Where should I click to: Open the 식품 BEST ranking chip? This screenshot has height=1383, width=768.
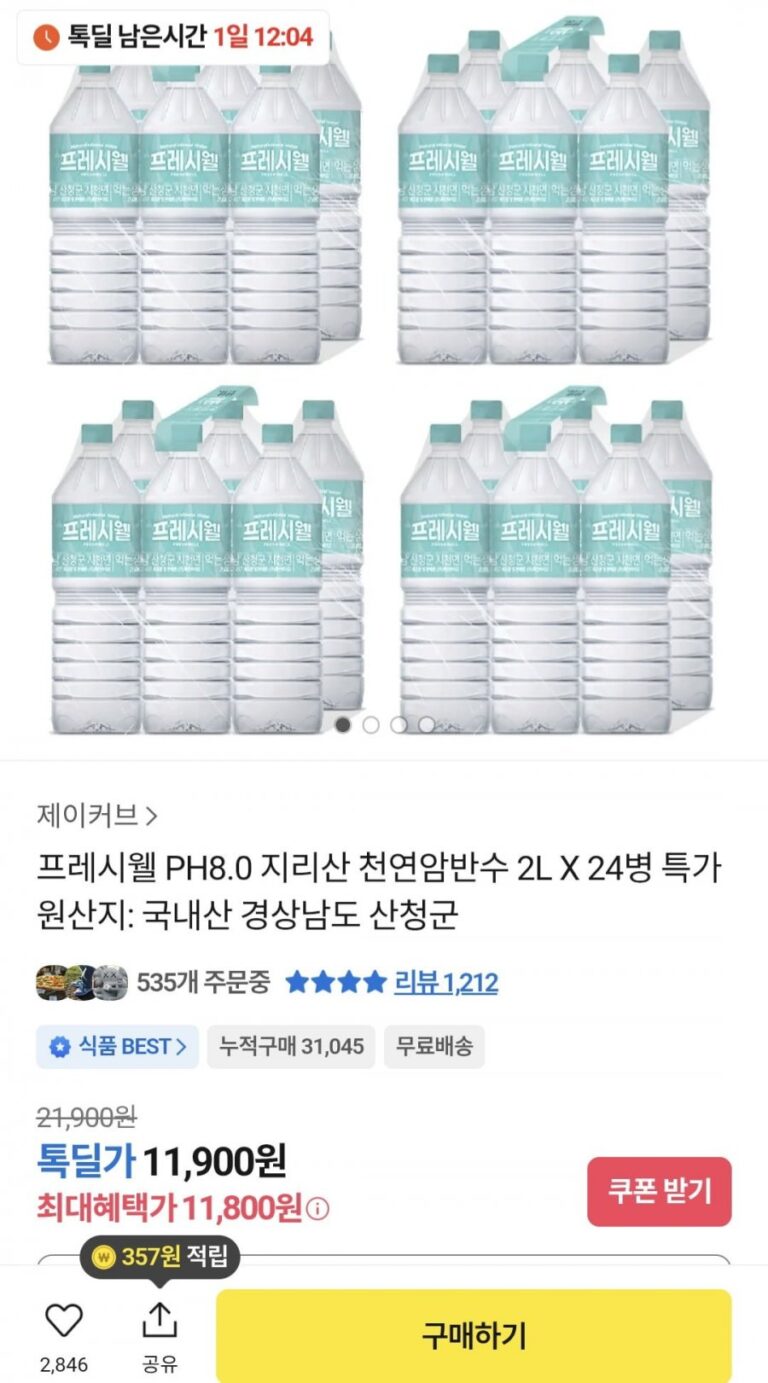(118, 1047)
